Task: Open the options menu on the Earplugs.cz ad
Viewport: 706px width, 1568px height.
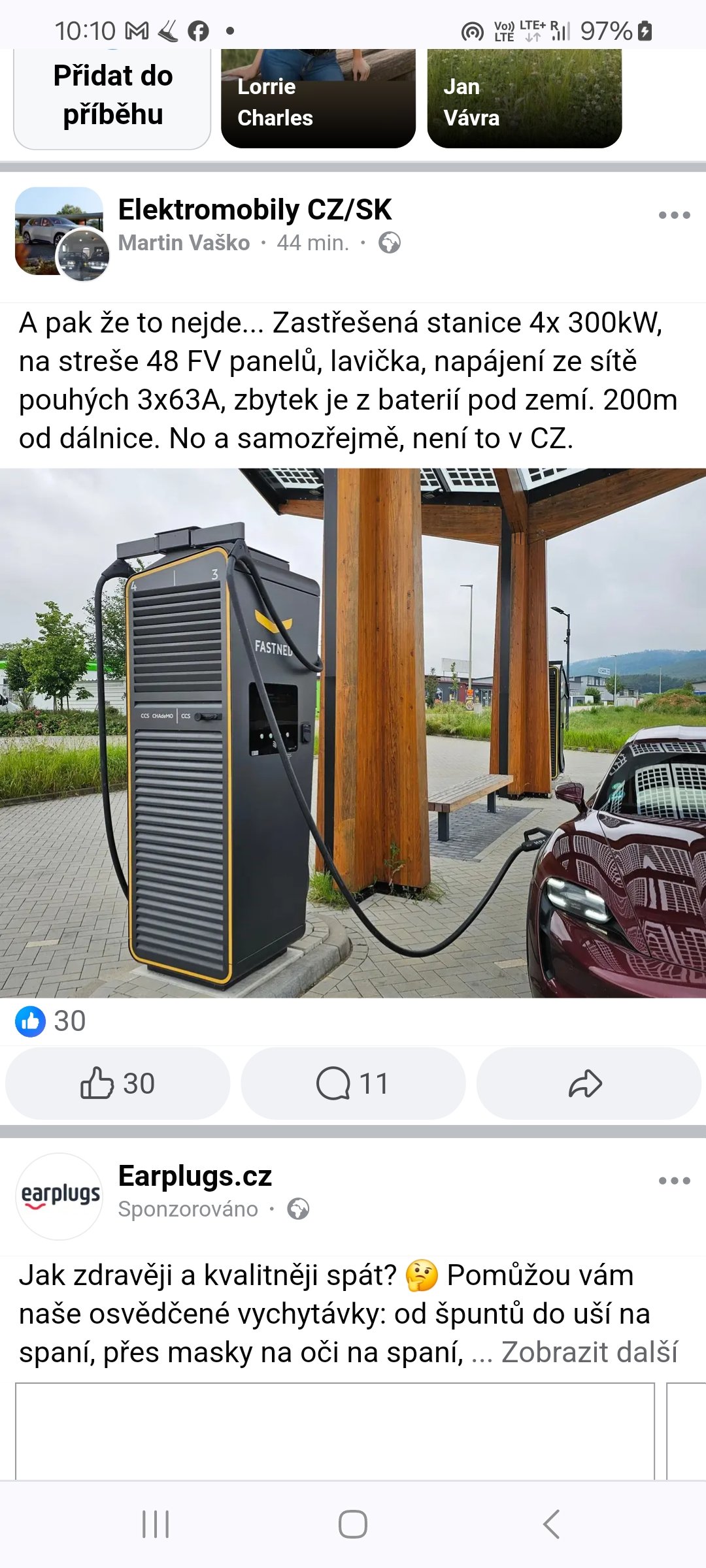Action: [x=674, y=1181]
